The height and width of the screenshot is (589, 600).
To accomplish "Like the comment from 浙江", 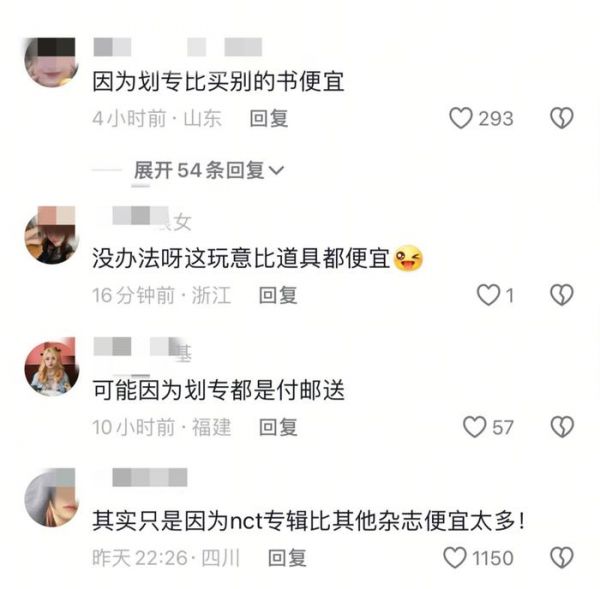I will click(x=487, y=295).
